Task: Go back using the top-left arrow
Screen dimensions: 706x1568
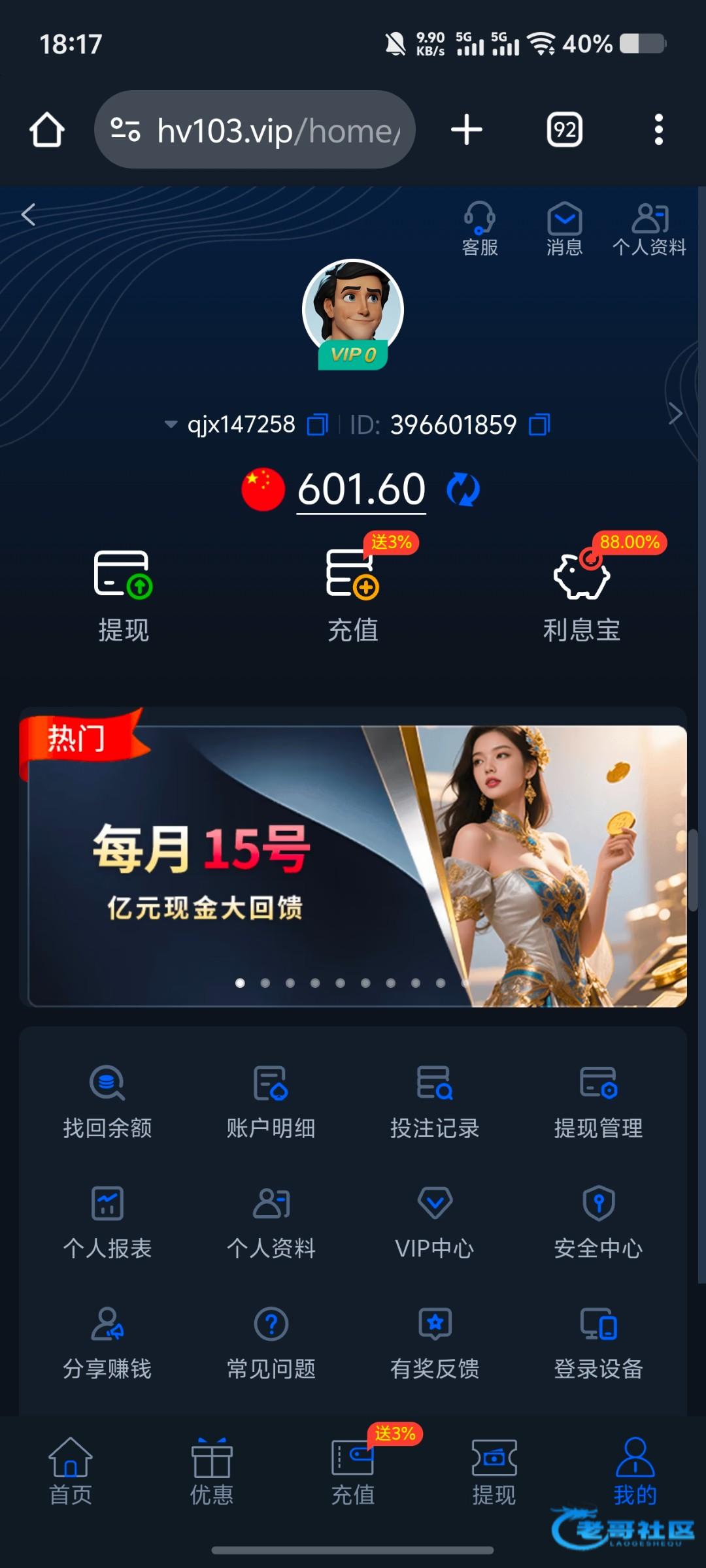Action: [28, 214]
